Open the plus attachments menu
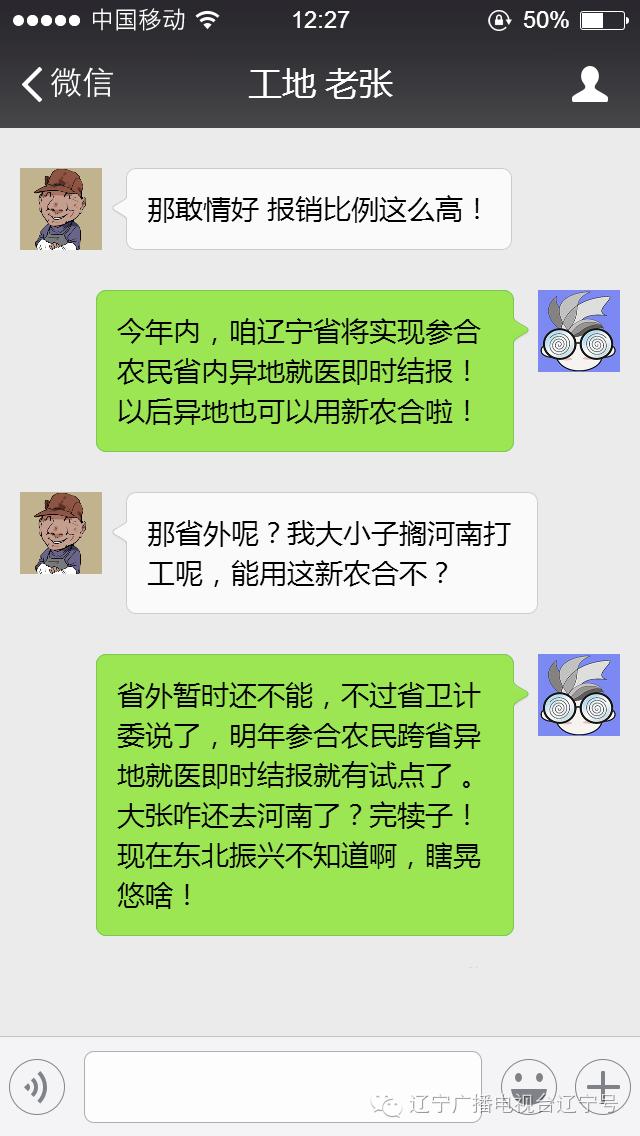This screenshot has width=640, height=1136. pos(602,1087)
